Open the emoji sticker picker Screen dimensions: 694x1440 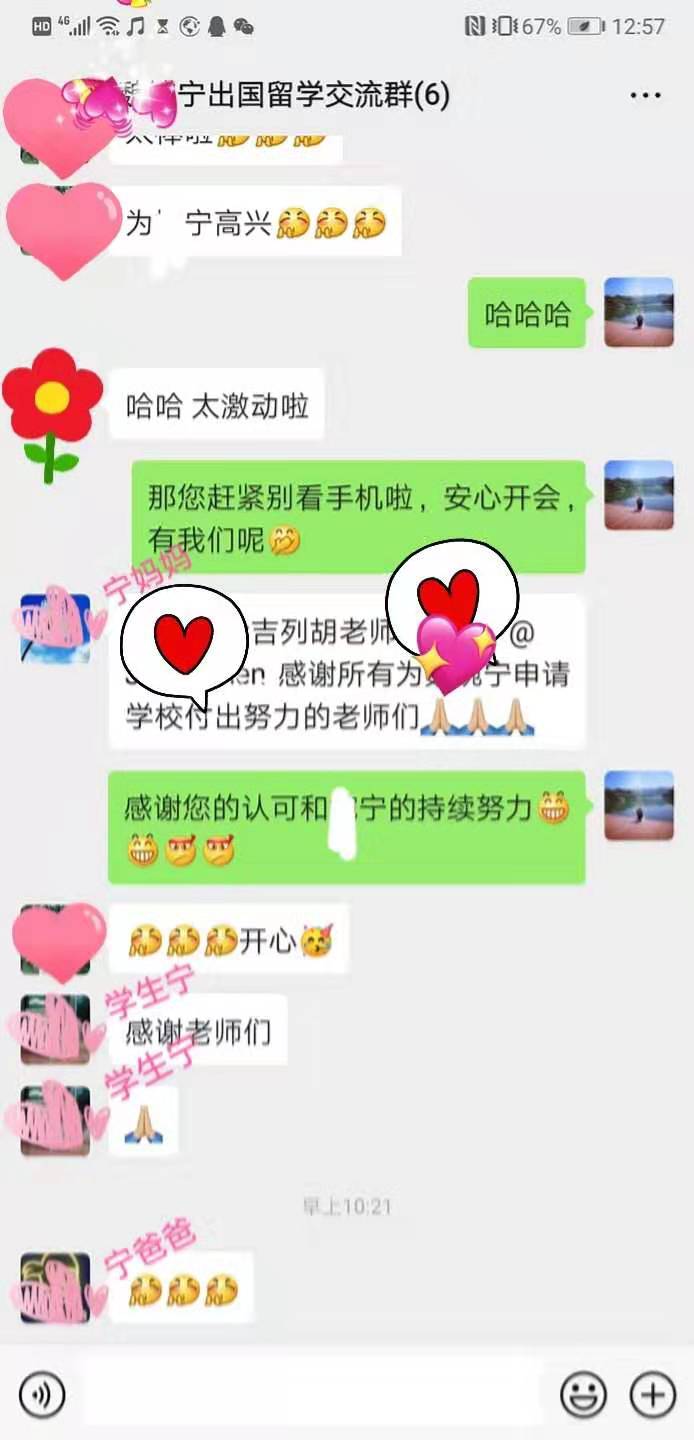coord(583,1394)
